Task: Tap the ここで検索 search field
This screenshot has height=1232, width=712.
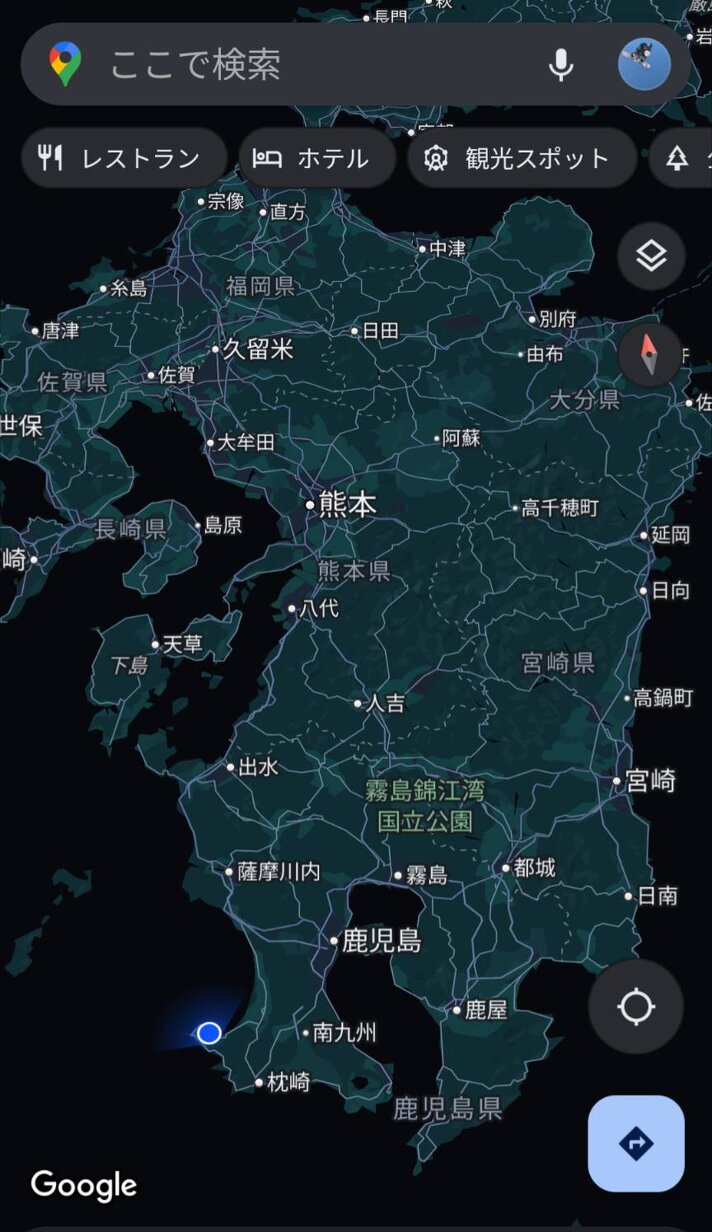Action: pos(300,65)
